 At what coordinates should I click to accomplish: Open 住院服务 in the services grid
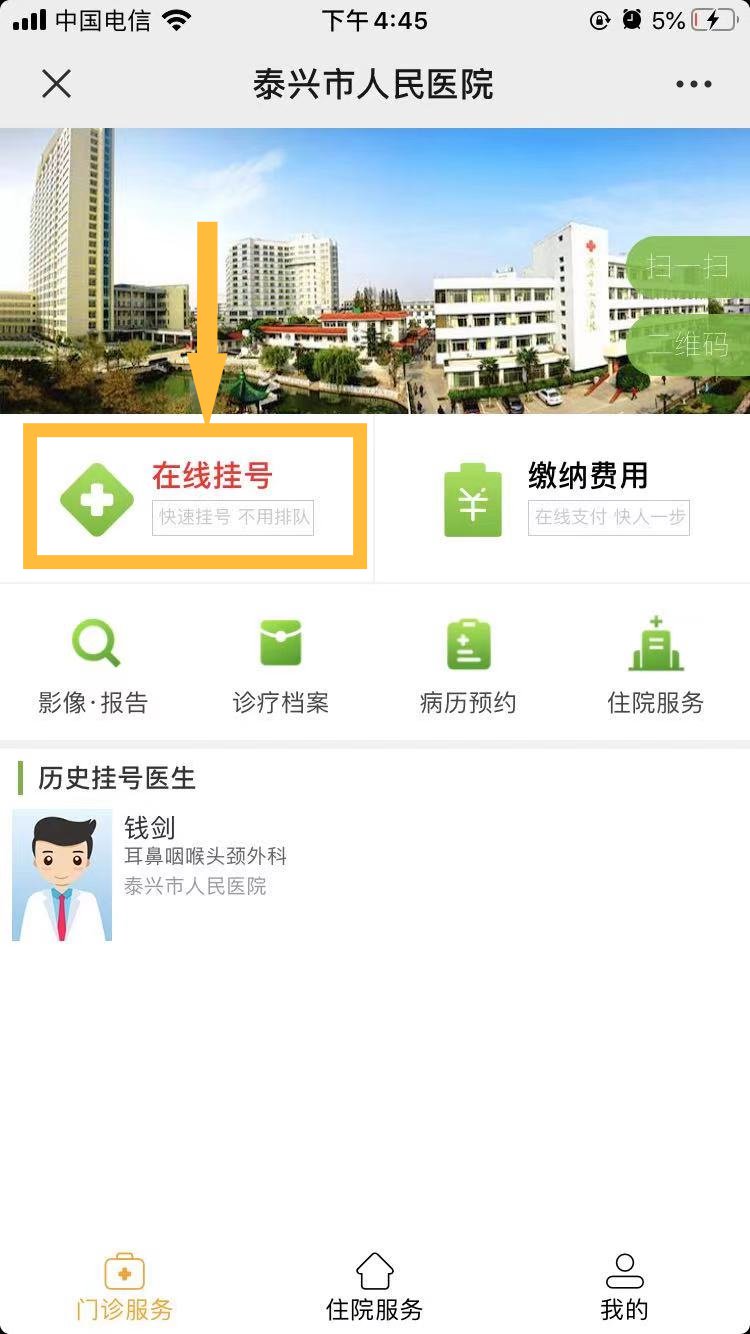click(656, 665)
